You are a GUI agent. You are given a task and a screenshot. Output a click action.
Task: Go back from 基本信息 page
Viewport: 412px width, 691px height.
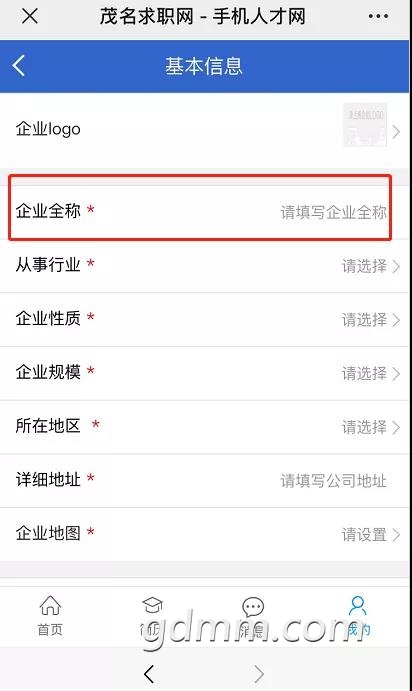tap(19, 66)
